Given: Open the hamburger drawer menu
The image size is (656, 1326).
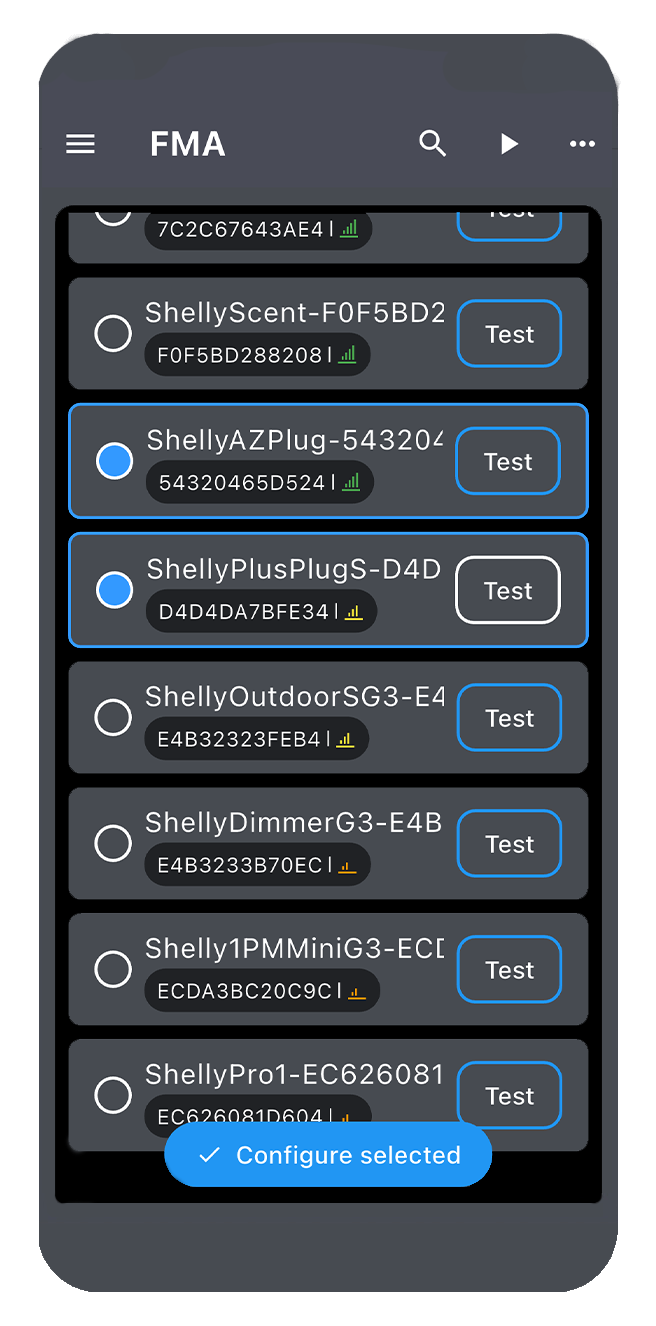Looking at the screenshot, I should point(80,144).
